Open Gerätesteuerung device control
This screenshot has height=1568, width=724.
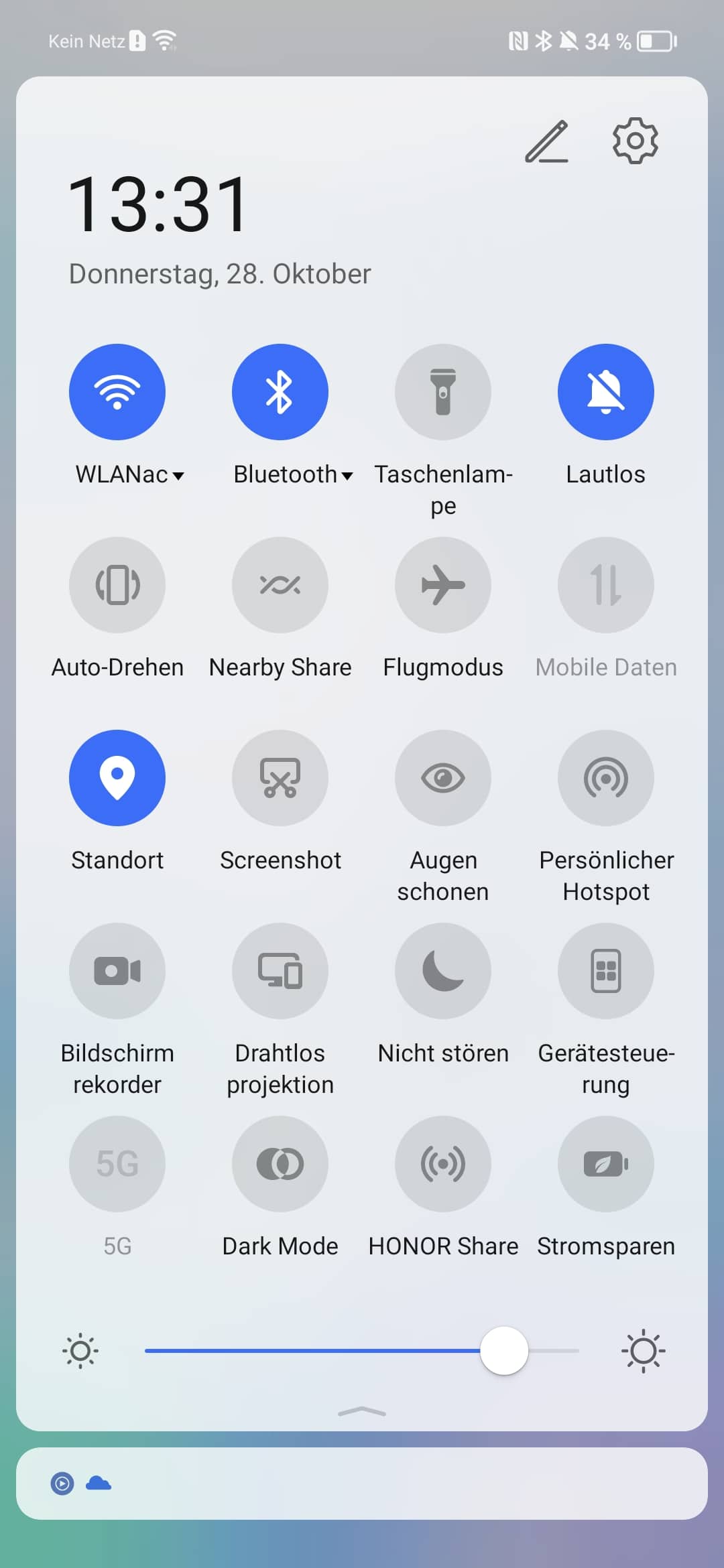tap(606, 971)
